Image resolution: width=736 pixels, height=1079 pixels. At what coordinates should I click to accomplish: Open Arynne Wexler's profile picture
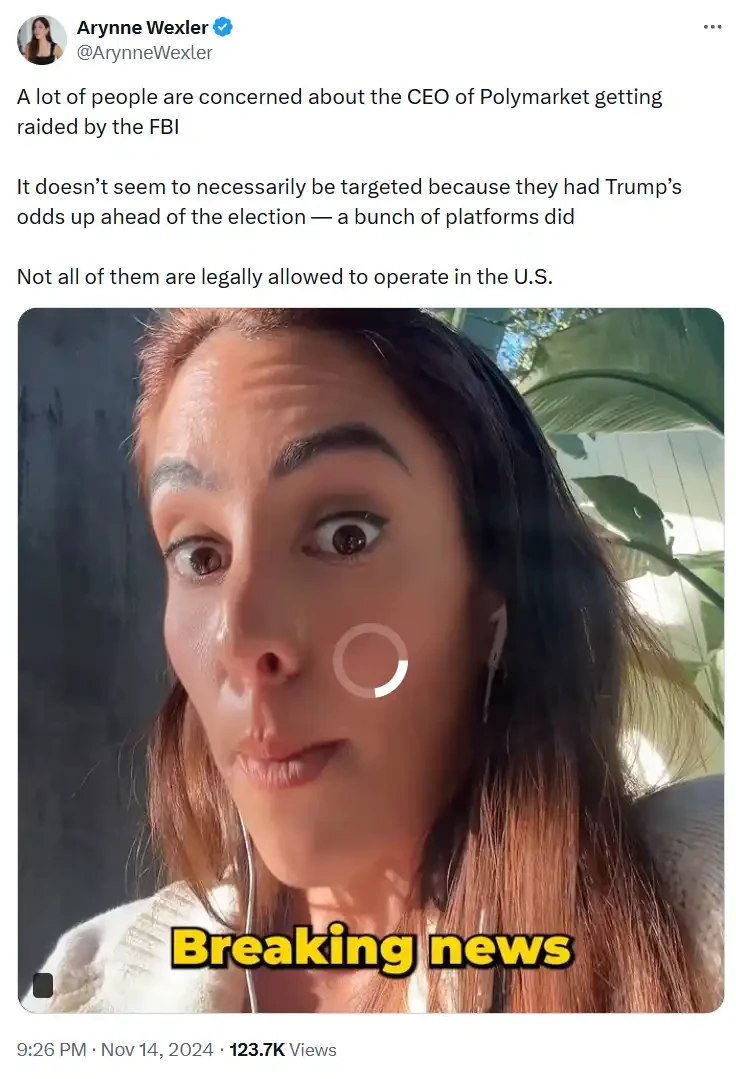[x=42, y=41]
